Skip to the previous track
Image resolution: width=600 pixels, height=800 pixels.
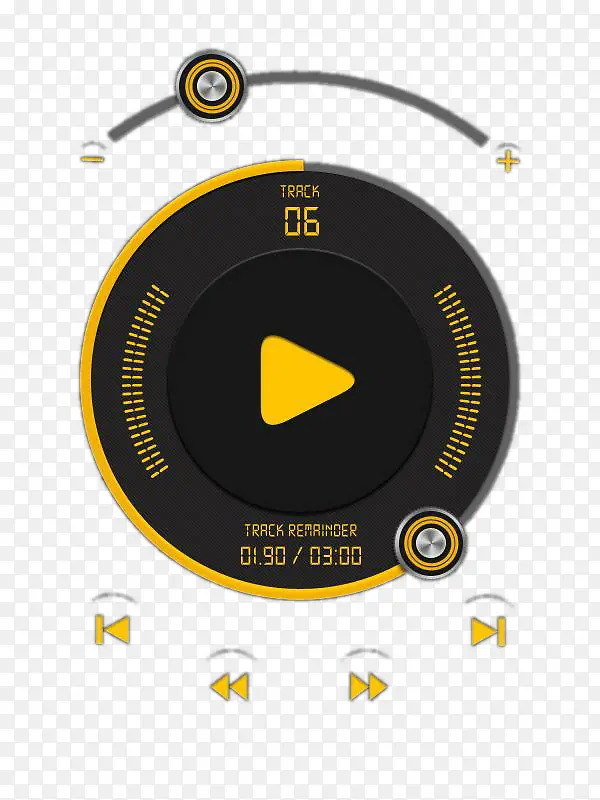tap(112, 630)
